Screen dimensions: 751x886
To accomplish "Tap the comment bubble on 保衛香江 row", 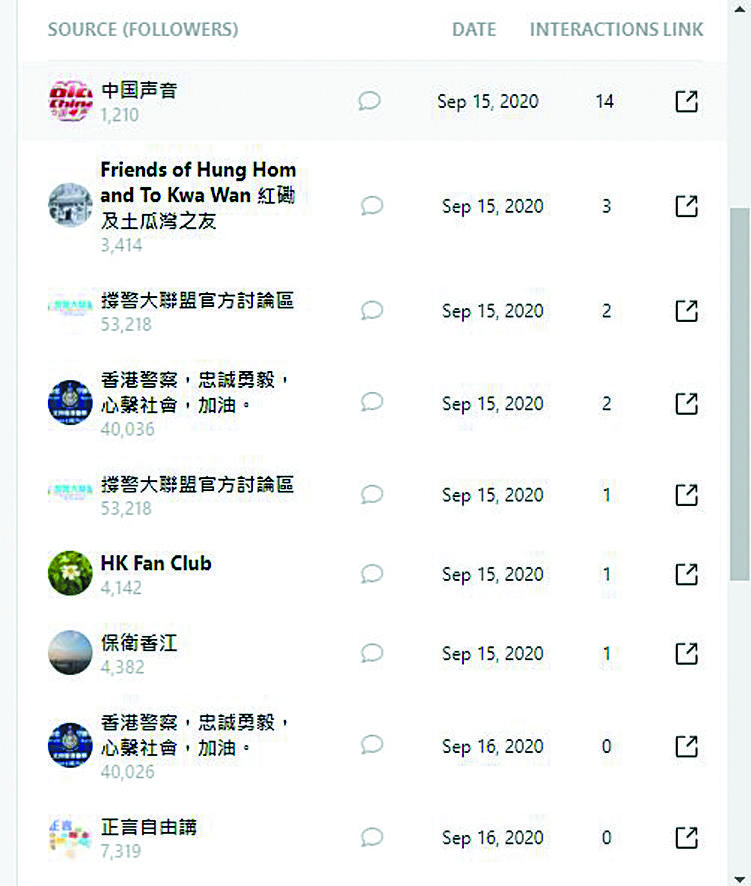I will pos(372,653).
